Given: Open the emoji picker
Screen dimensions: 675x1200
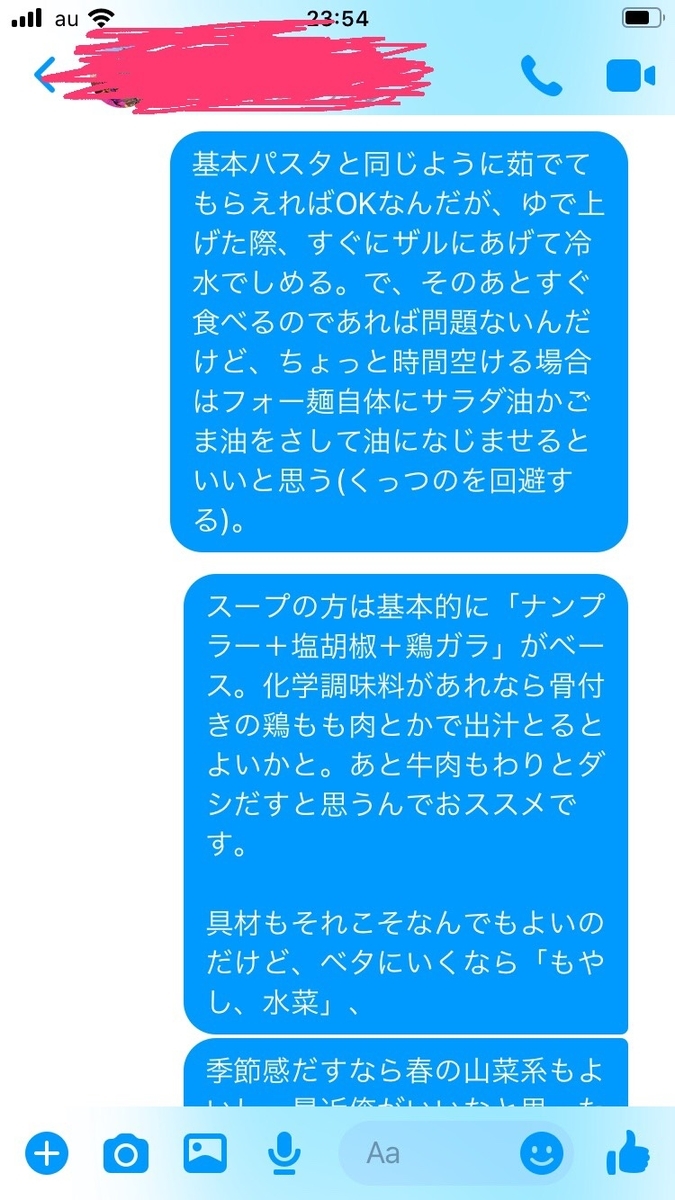Looking at the screenshot, I should pyautogui.click(x=543, y=1154).
